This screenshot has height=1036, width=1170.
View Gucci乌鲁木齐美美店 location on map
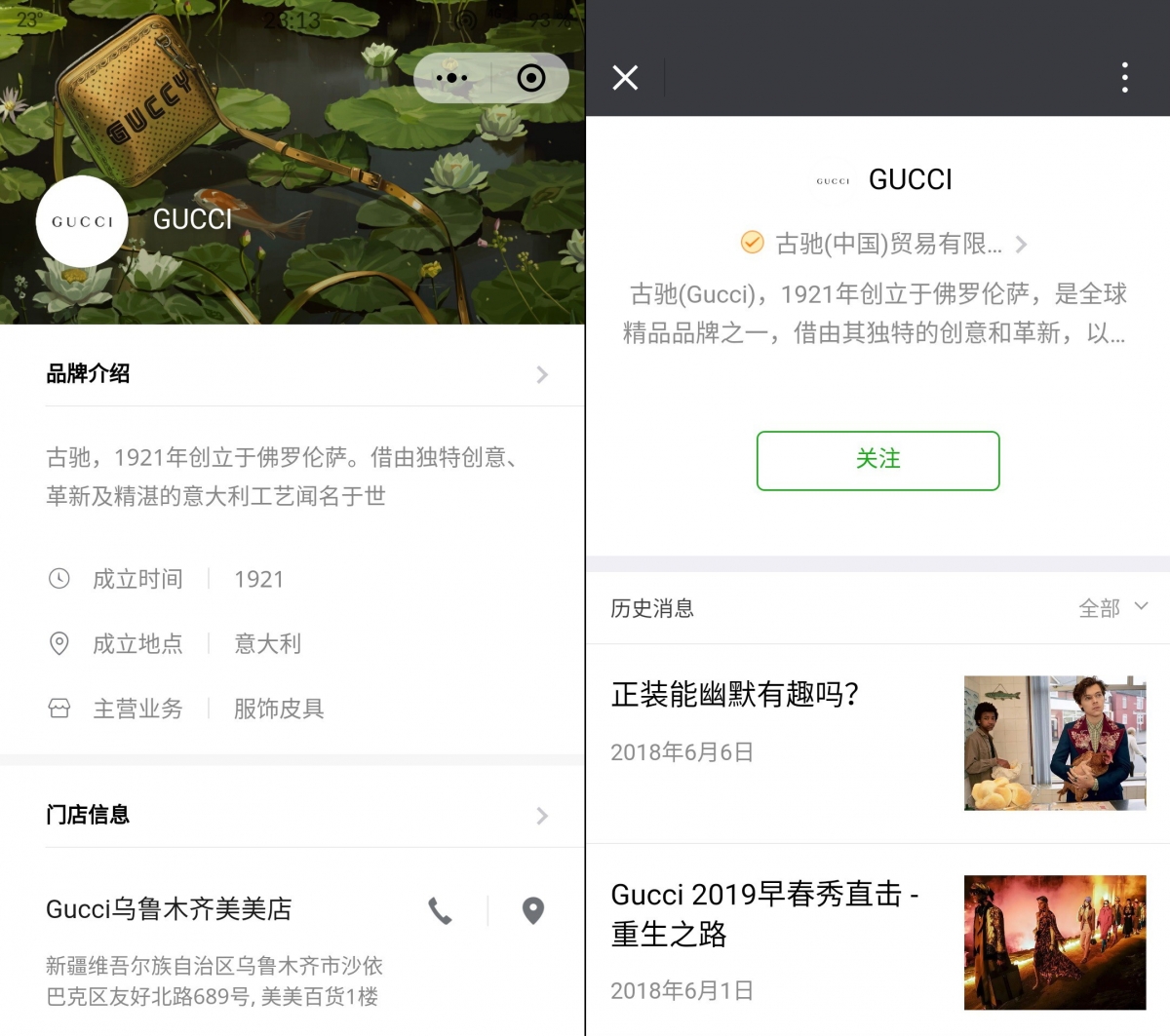click(532, 910)
